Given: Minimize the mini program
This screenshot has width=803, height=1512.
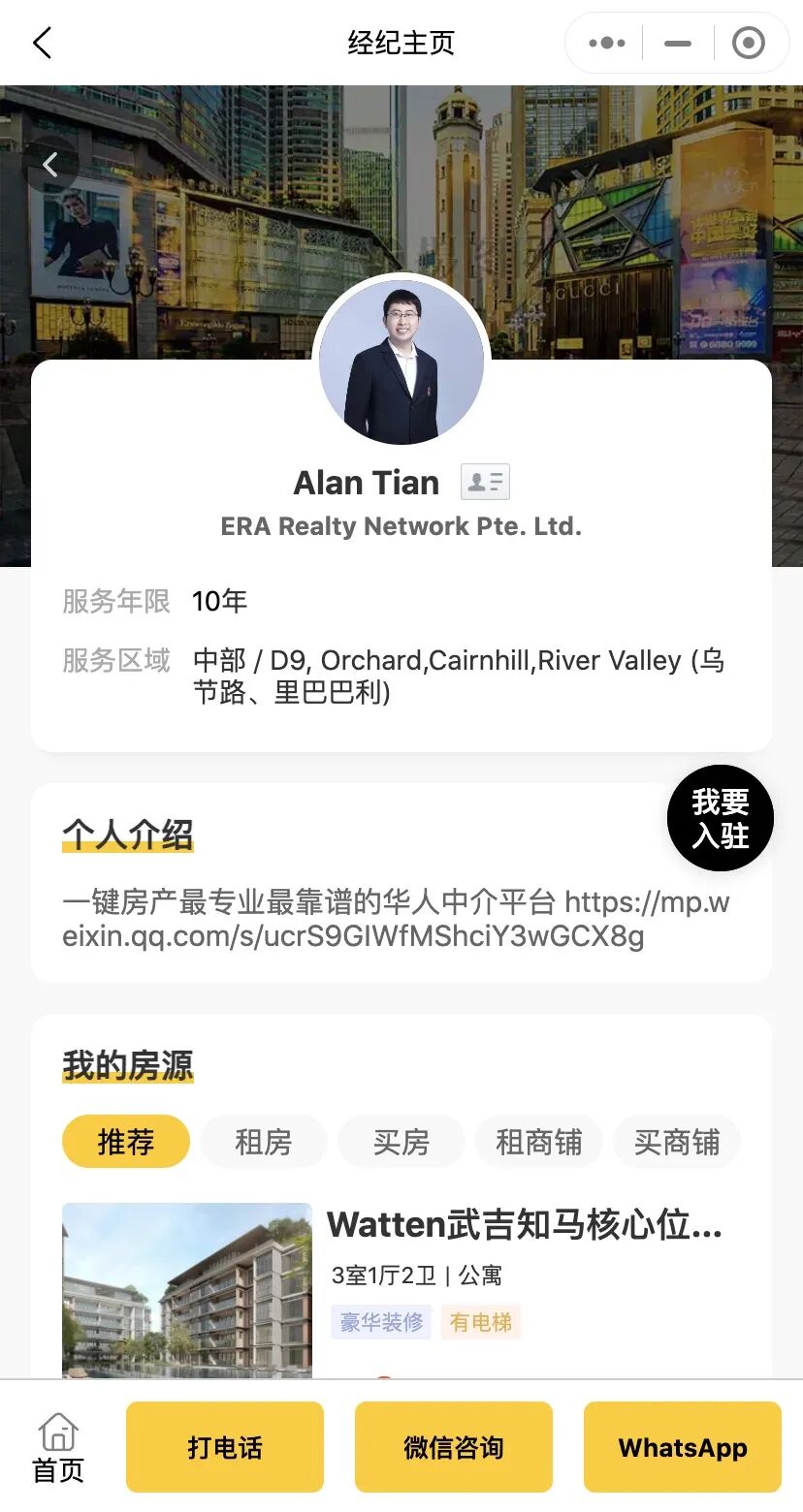Looking at the screenshot, I should pyautogui.click(x=678, y=43).
